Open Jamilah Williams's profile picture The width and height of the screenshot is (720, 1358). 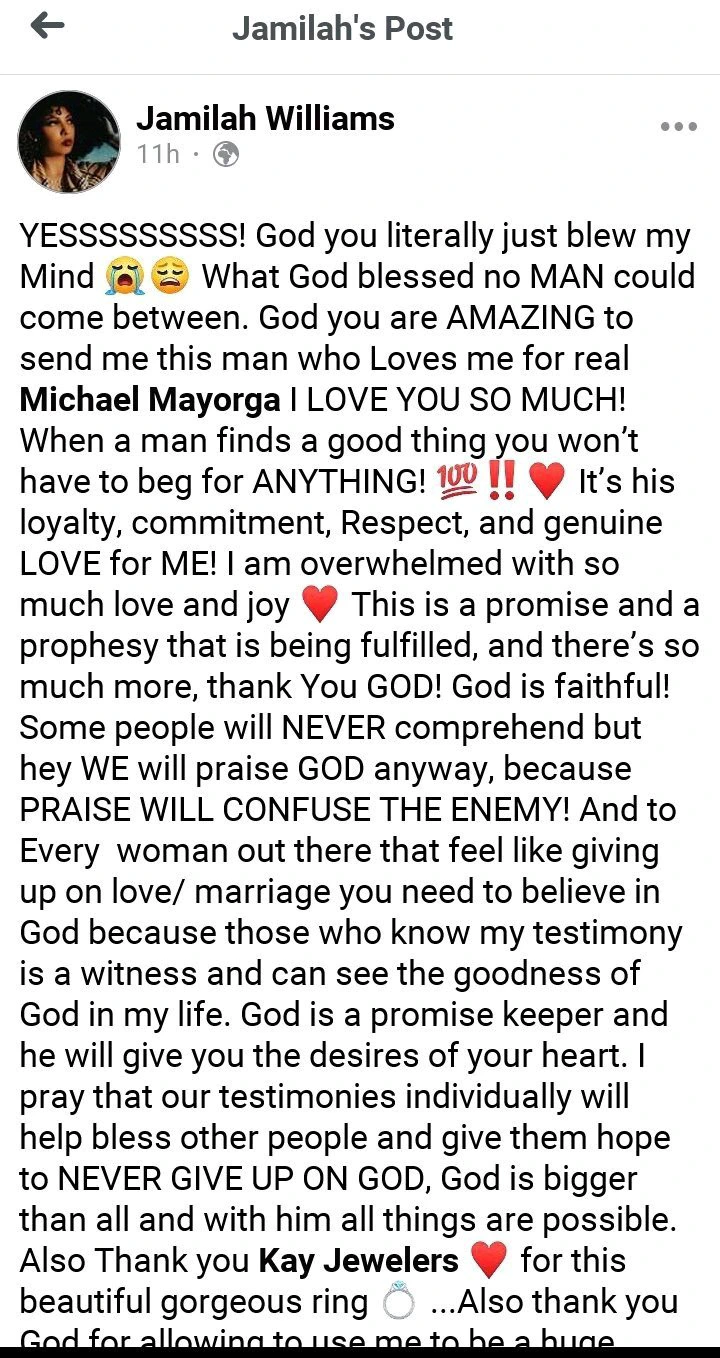[69, 141]
